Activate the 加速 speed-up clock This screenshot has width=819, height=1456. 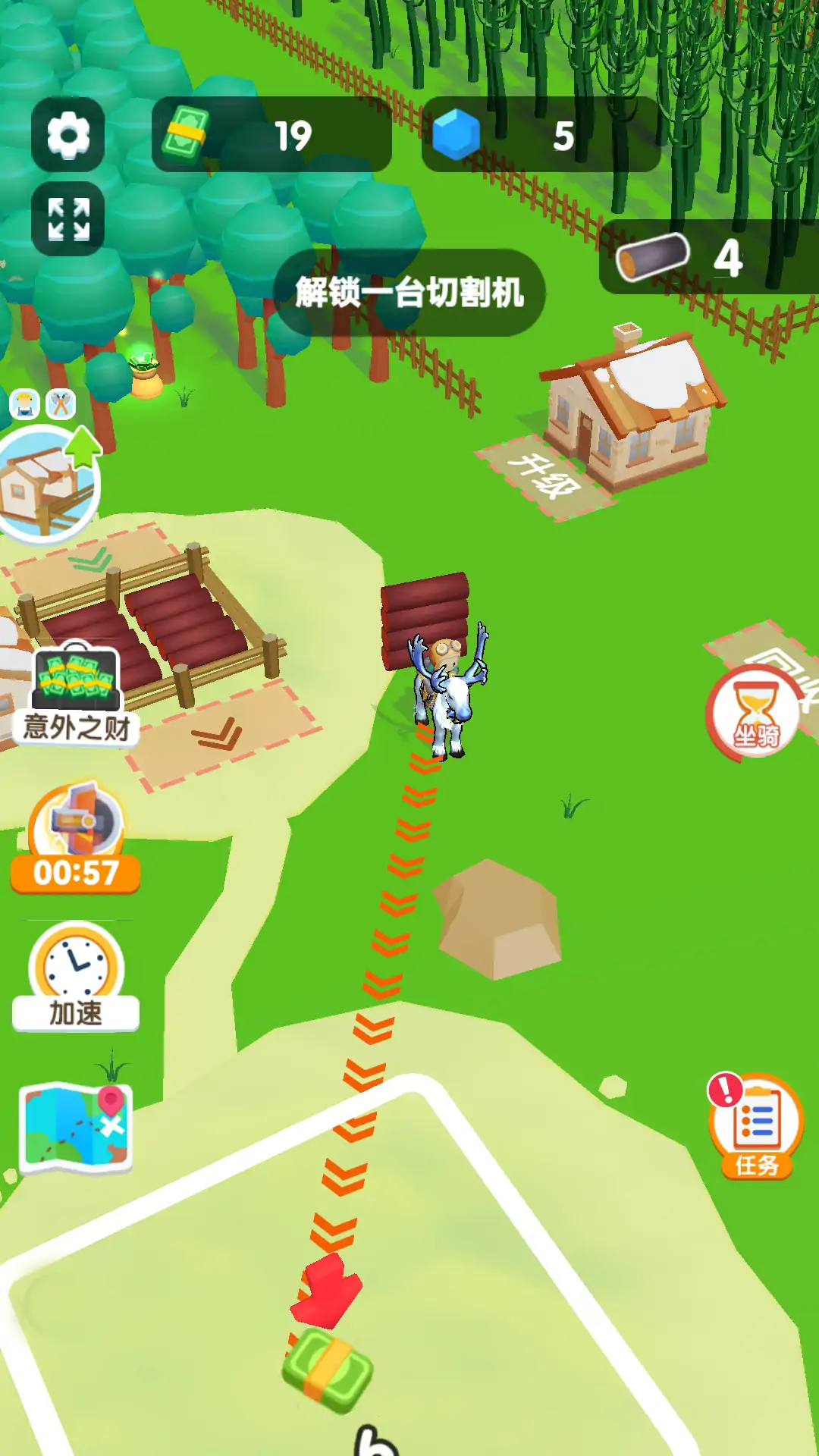pos(76,976)
